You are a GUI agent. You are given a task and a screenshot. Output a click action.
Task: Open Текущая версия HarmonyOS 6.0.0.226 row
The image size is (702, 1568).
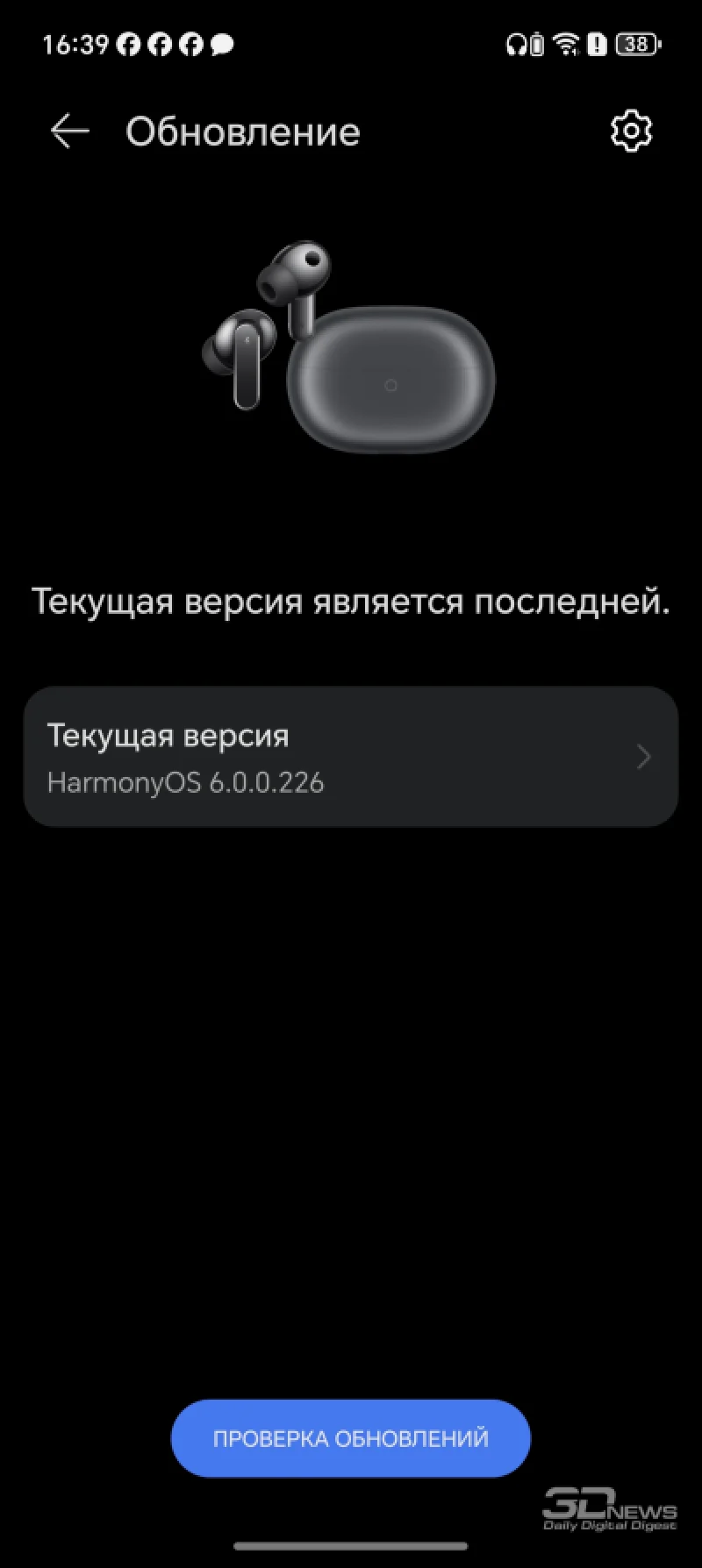(x=351, y=756)
